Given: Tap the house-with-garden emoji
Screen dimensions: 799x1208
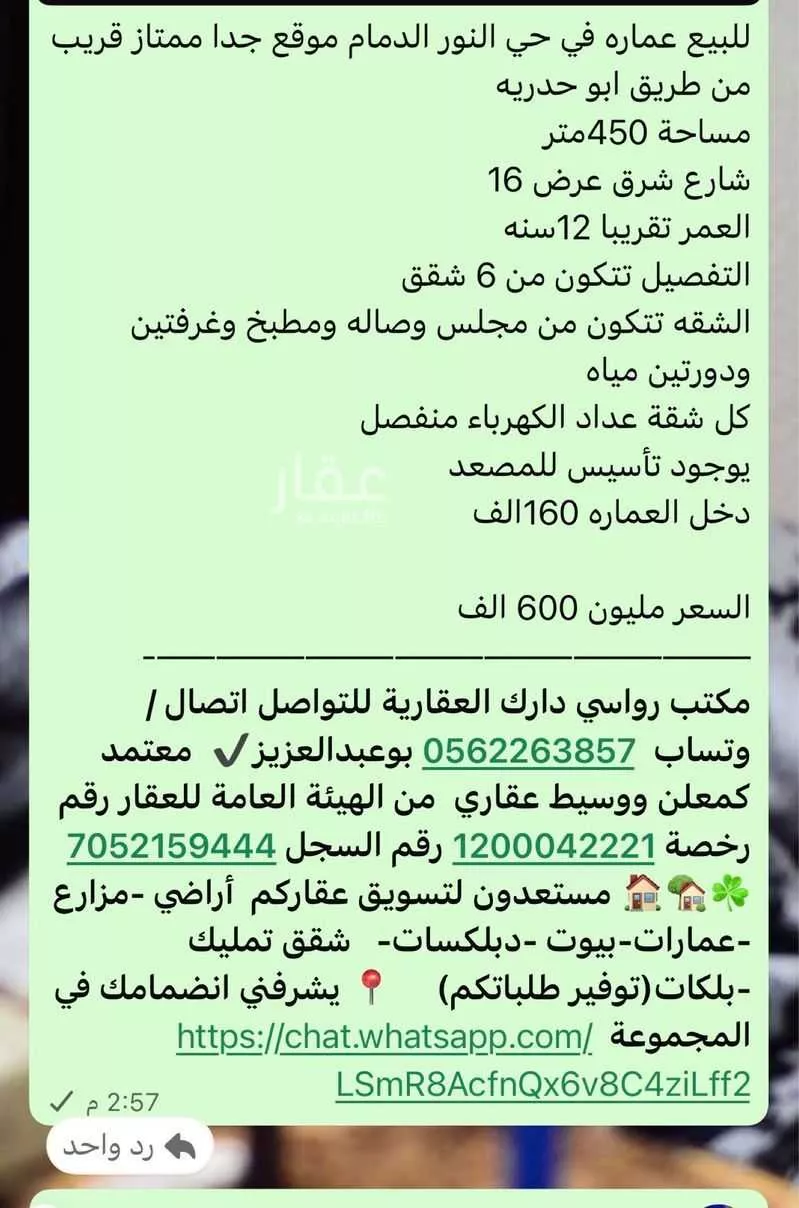Looking at the screenshot, I should tap(687, 893).
